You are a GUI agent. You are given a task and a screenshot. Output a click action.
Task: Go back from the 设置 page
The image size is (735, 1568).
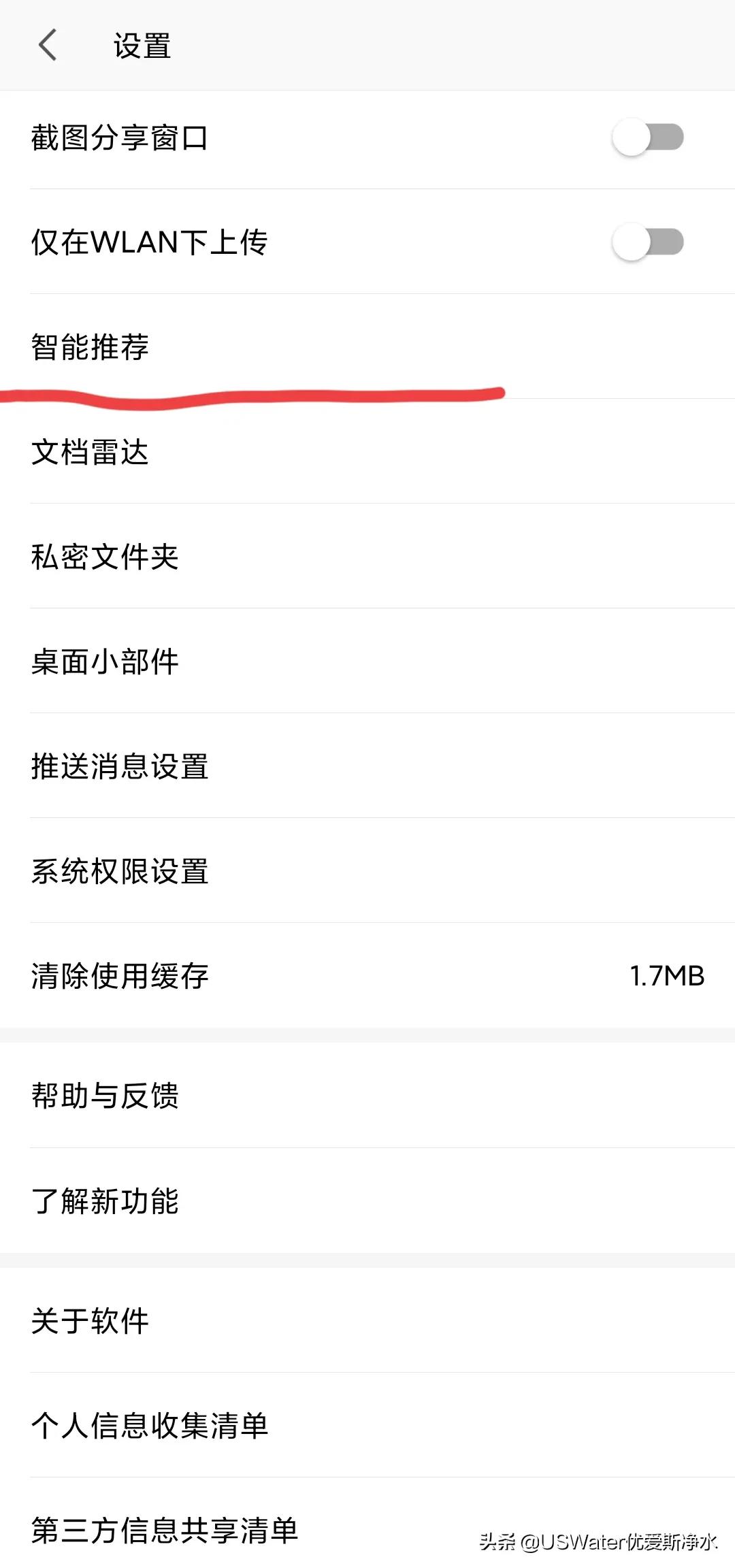48,46
